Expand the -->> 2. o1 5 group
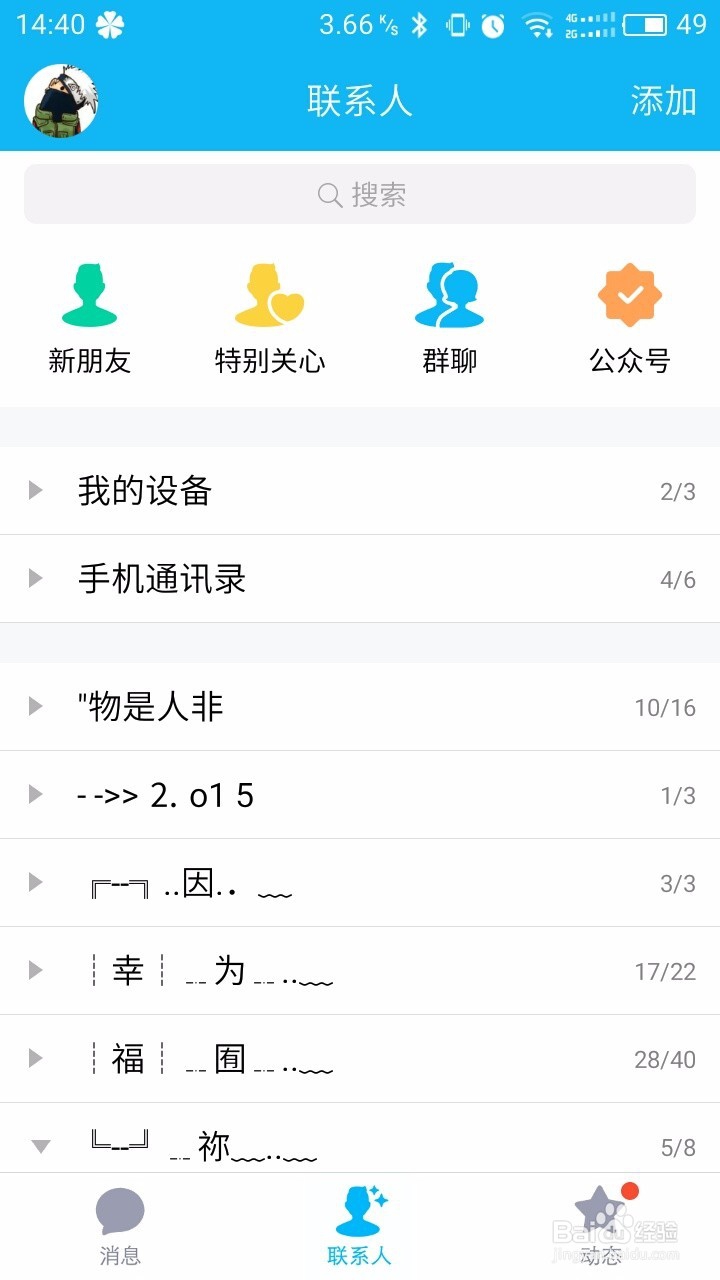Image resolution: width=720 pixels, height=1280 pixels. pos(360,795)
